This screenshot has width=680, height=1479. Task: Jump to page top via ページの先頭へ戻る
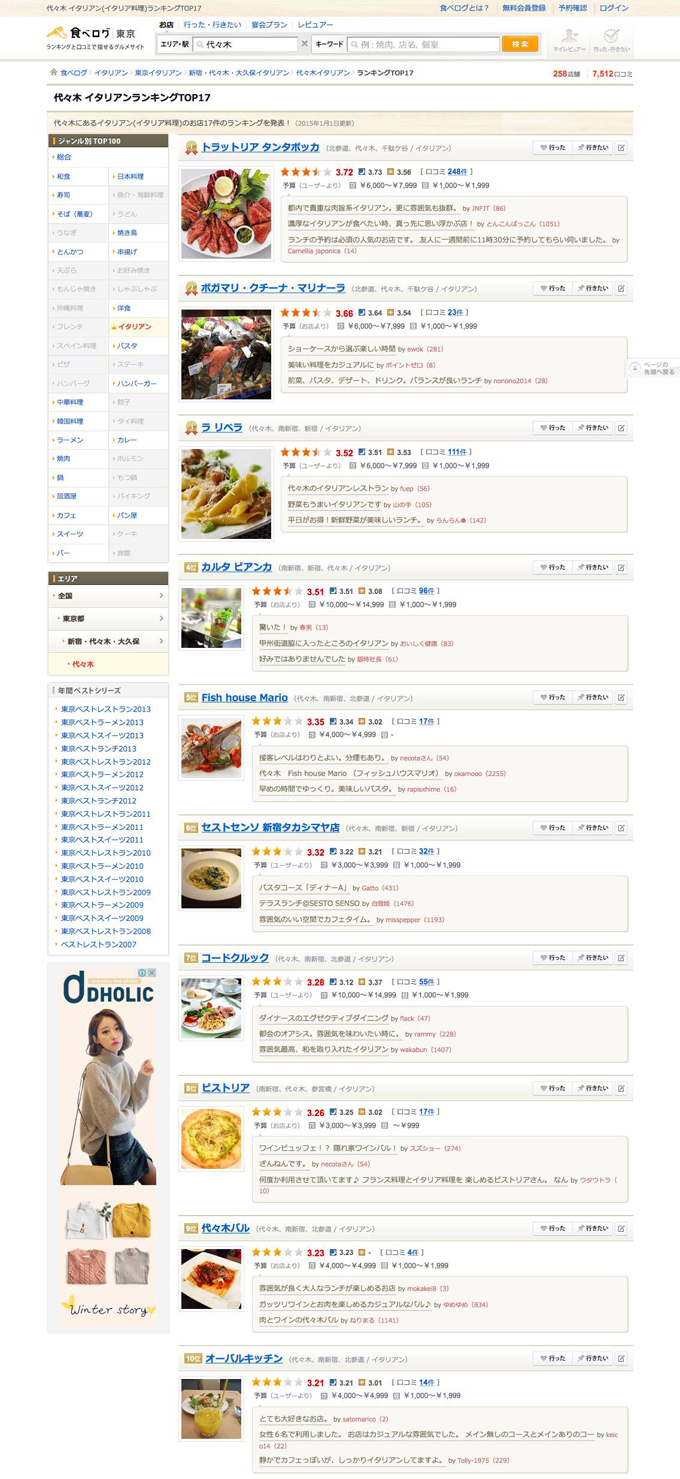(655, 368)
